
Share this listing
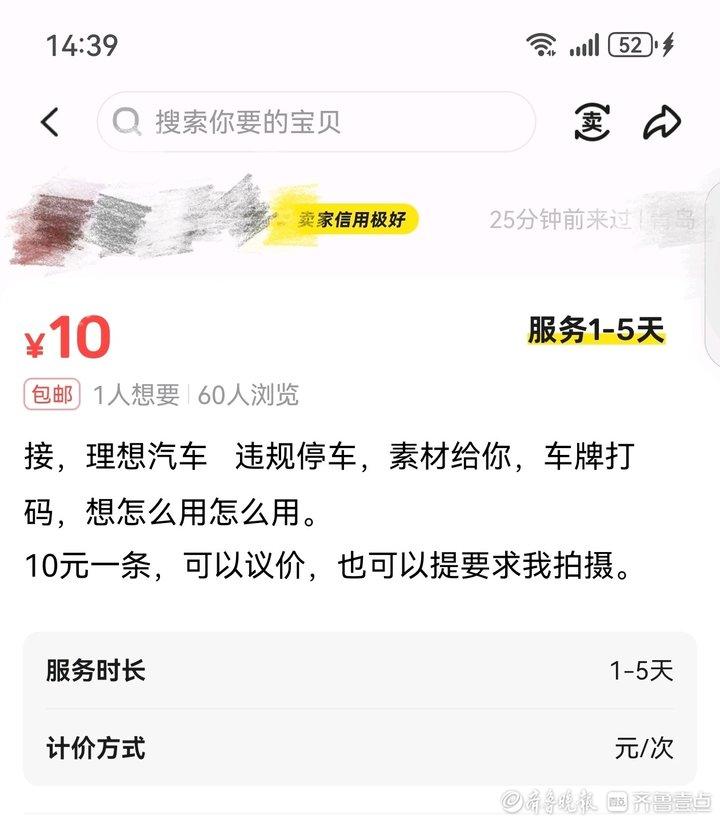click(661, 122)
